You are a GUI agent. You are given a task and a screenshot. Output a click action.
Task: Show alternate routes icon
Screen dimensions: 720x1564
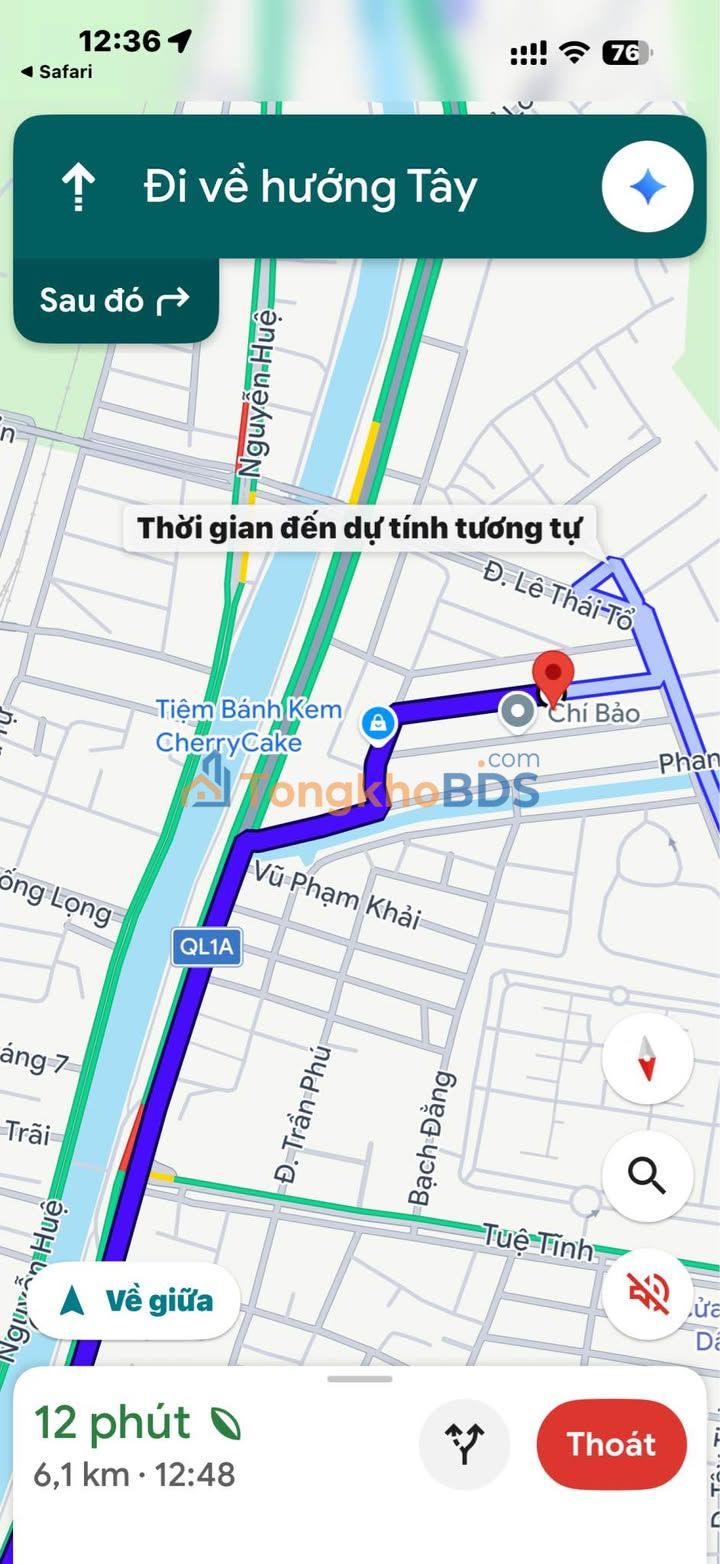pyautogui.click(x=464, y=1444)
